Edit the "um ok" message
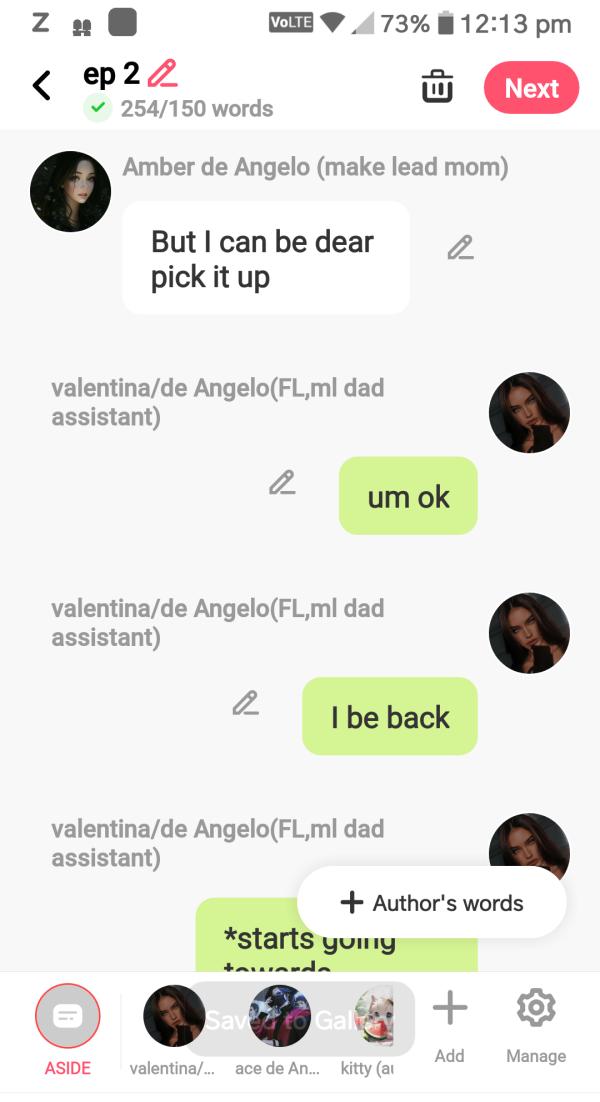The height and width of the screenshot is (1102, 600). [282, 483]
